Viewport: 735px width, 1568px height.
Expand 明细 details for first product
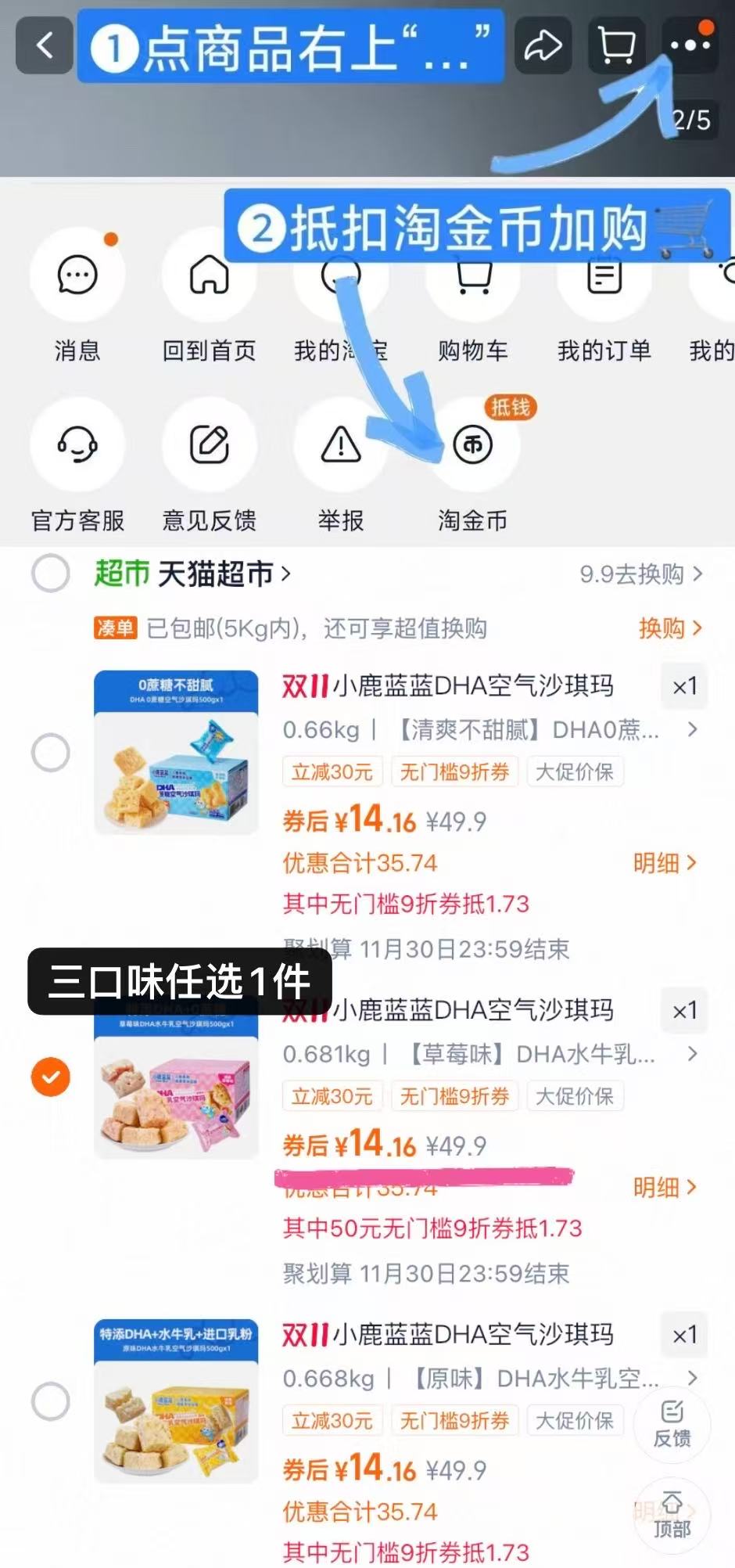(665, 863)
